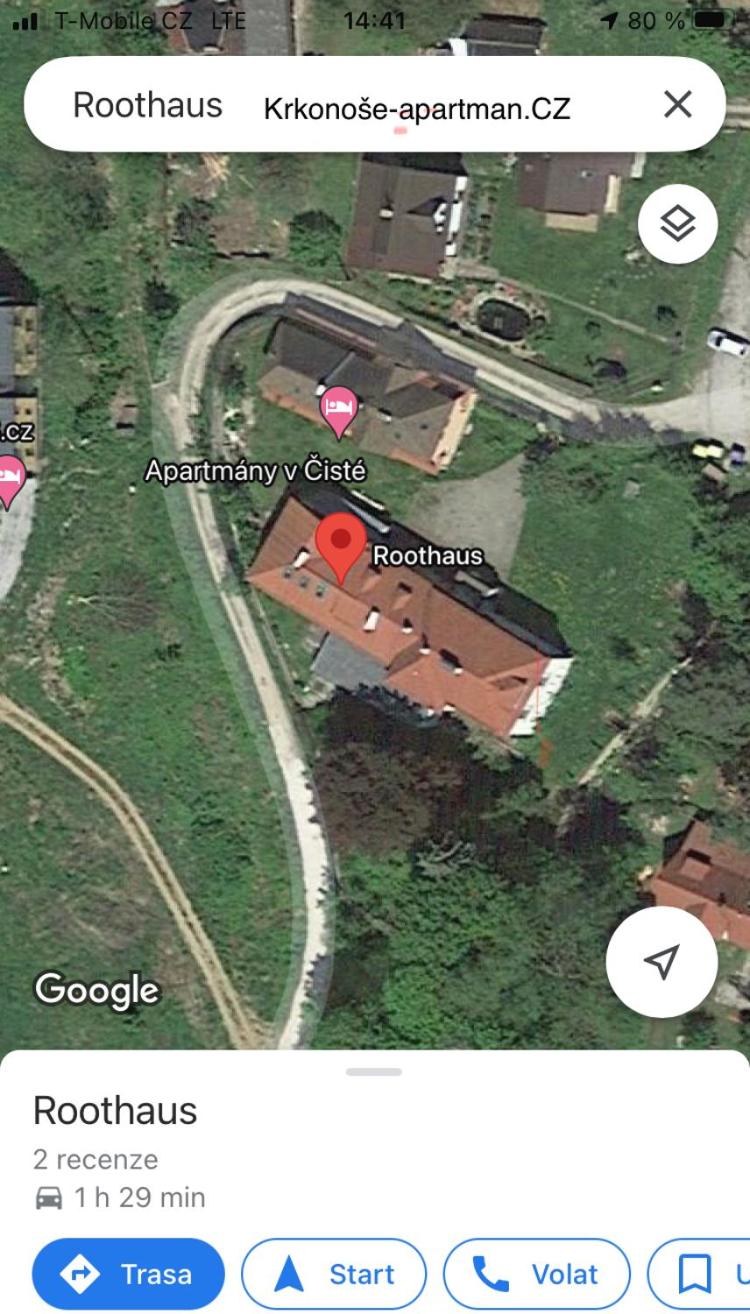Open the Roothaus place details card
The width and height of the screenshot is (750, 1314).
116,1111
